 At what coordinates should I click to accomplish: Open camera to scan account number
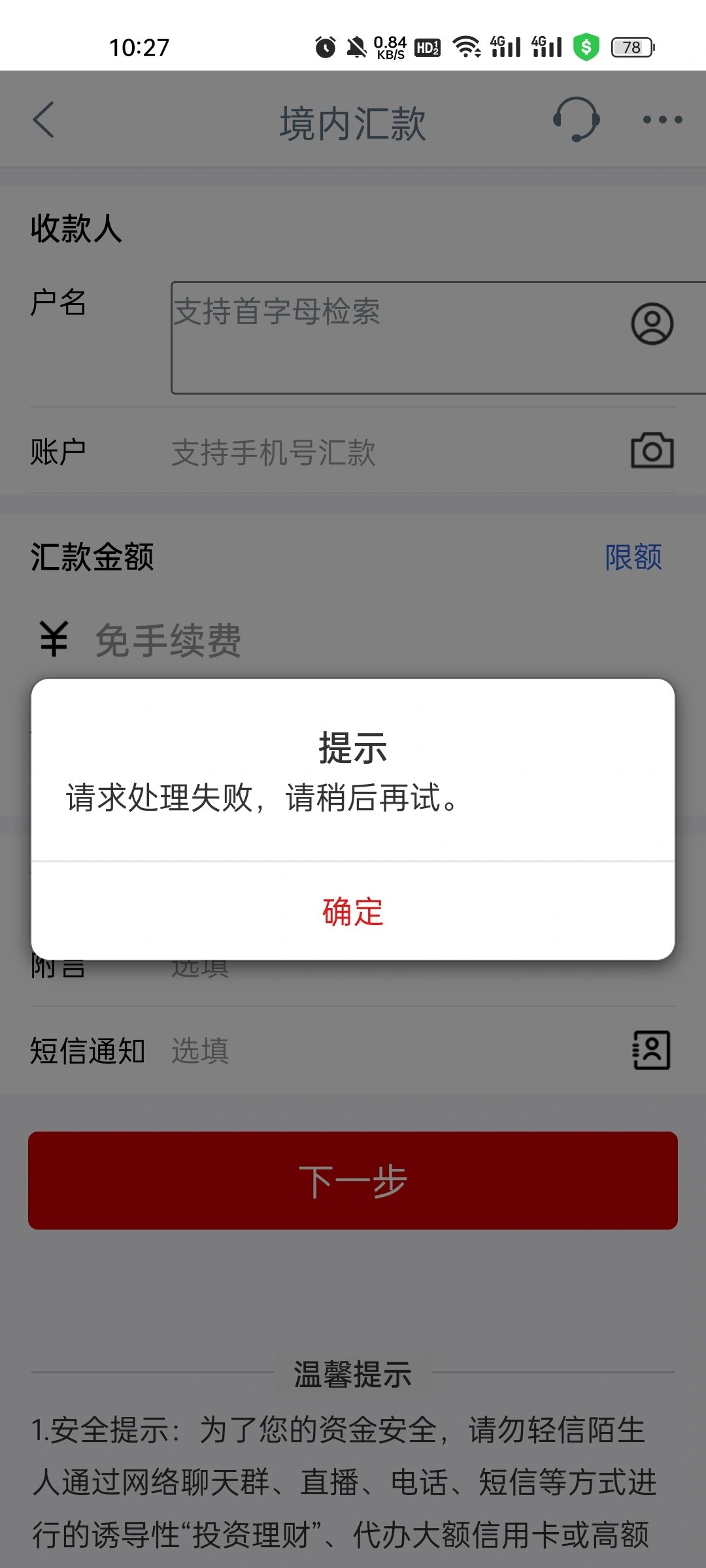click(x=652, y=451)
